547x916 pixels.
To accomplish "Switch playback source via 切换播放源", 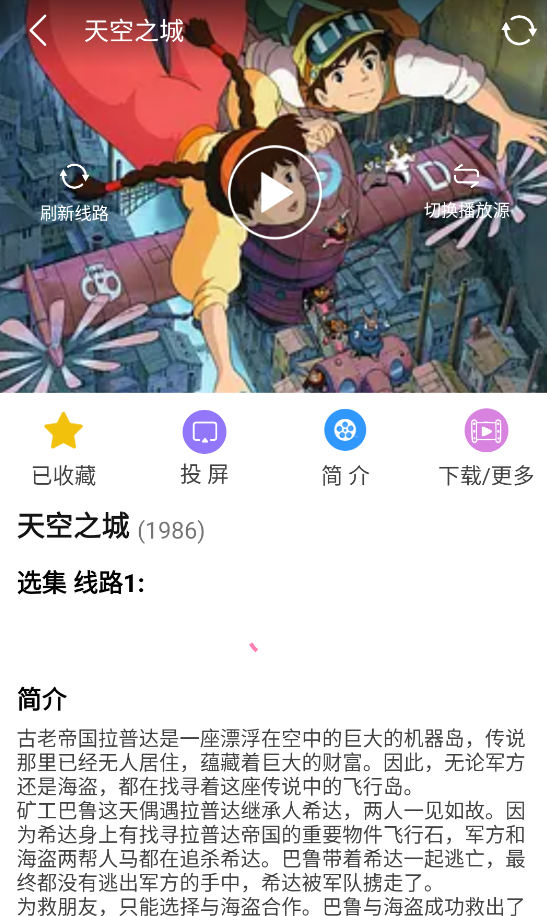I will pos(466,192).
